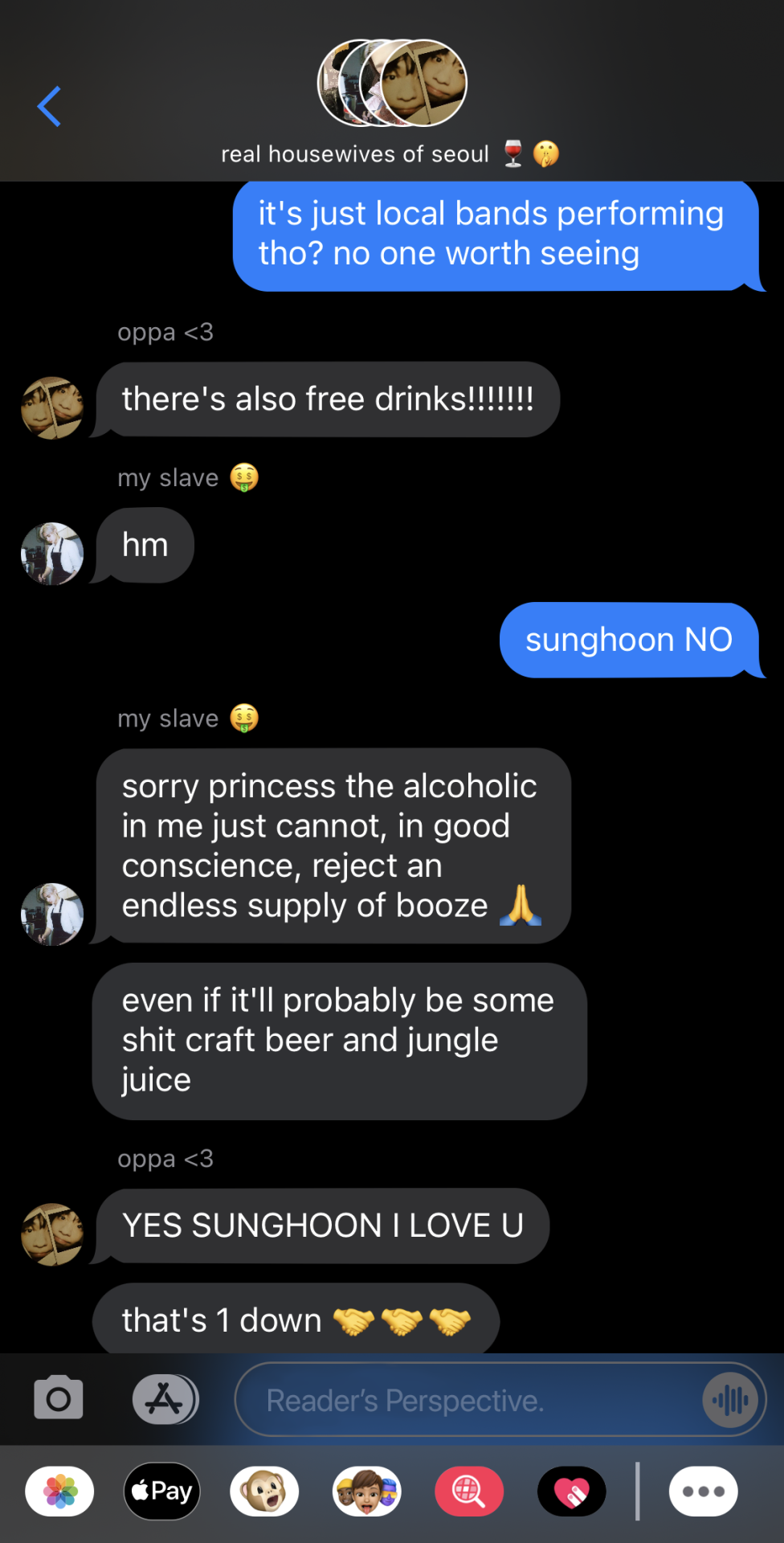Open Digital Touch heart app
Screen dimensions: 784x1543
click(572, 1492)
